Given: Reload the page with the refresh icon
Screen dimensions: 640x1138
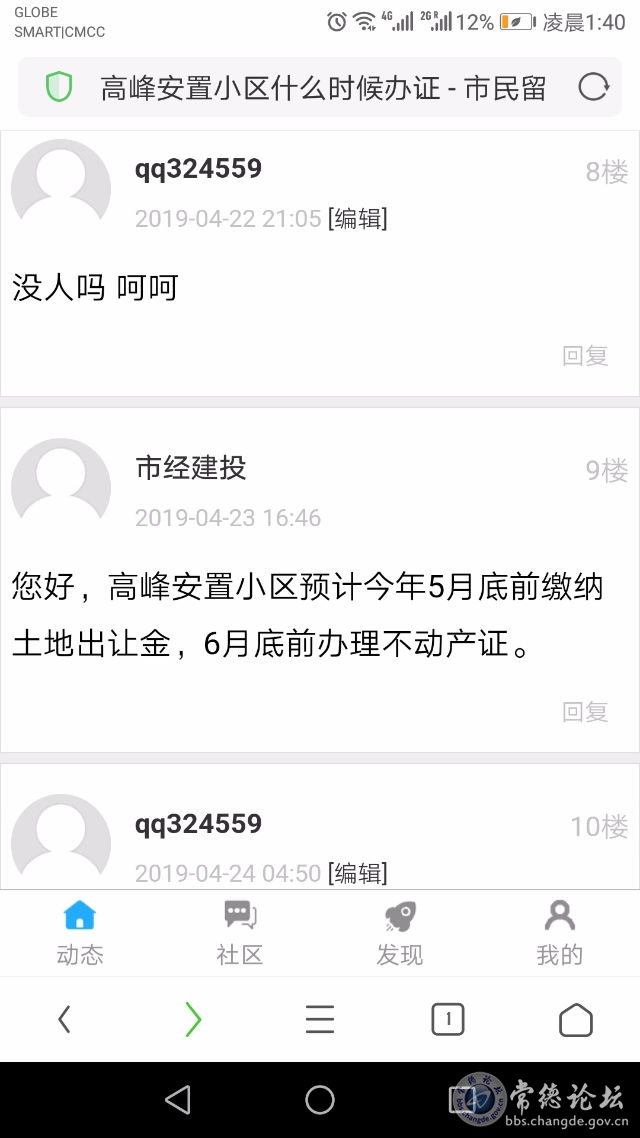Looking at the screenshot, I should 593,87.
